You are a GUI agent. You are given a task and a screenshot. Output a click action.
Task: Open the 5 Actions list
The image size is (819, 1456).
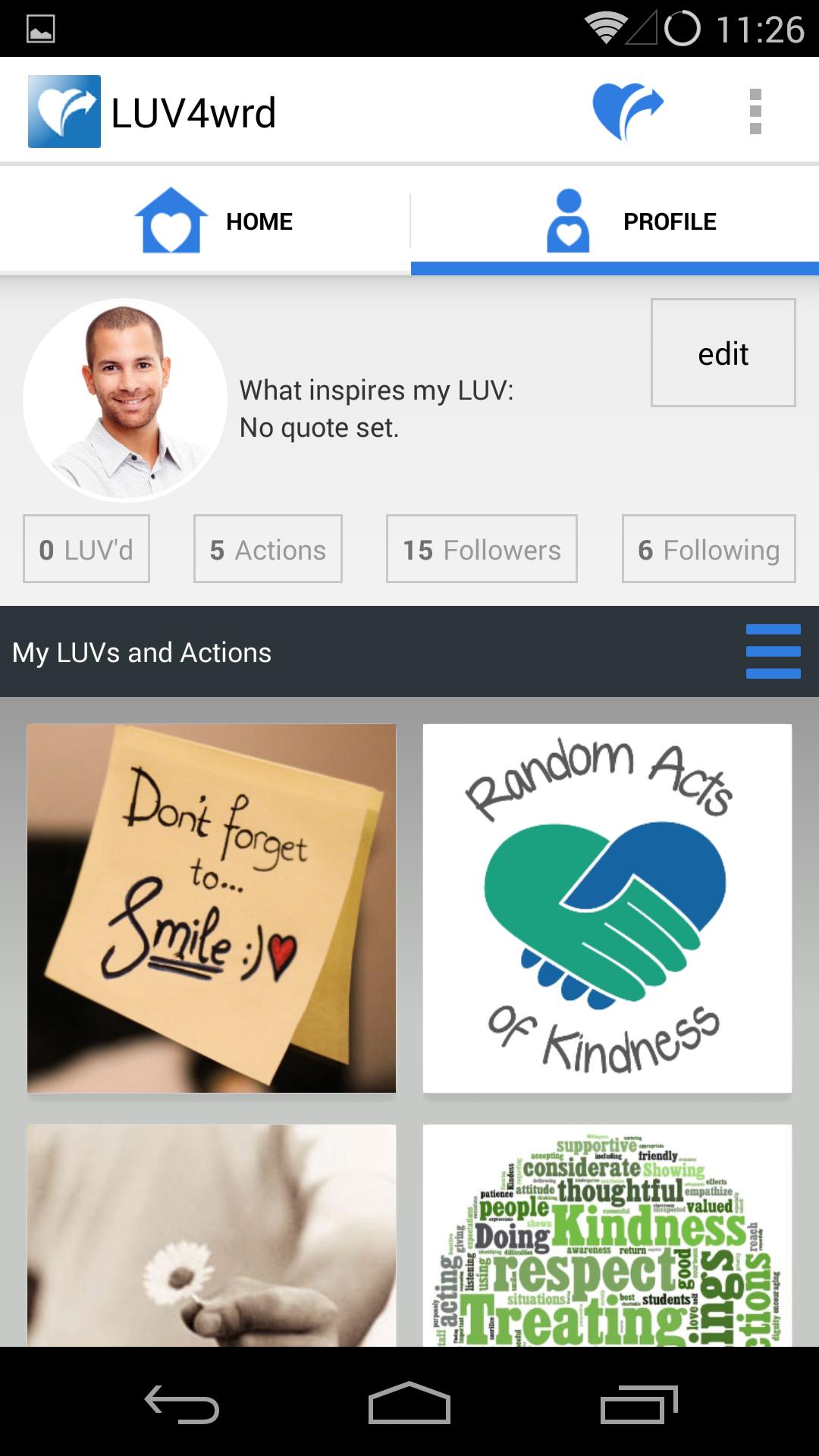click(268, 549)
